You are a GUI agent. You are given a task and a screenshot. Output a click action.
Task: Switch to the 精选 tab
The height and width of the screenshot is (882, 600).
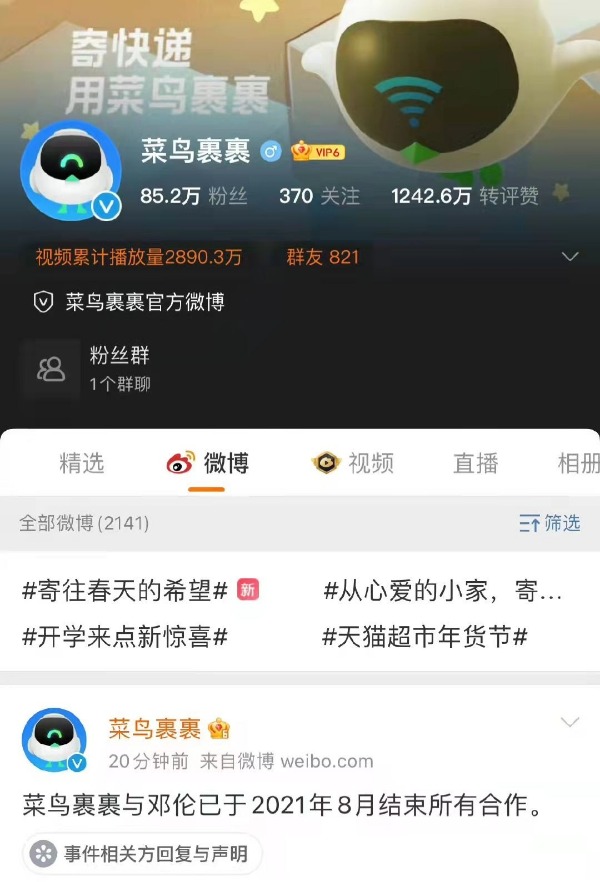pos(82,463)
